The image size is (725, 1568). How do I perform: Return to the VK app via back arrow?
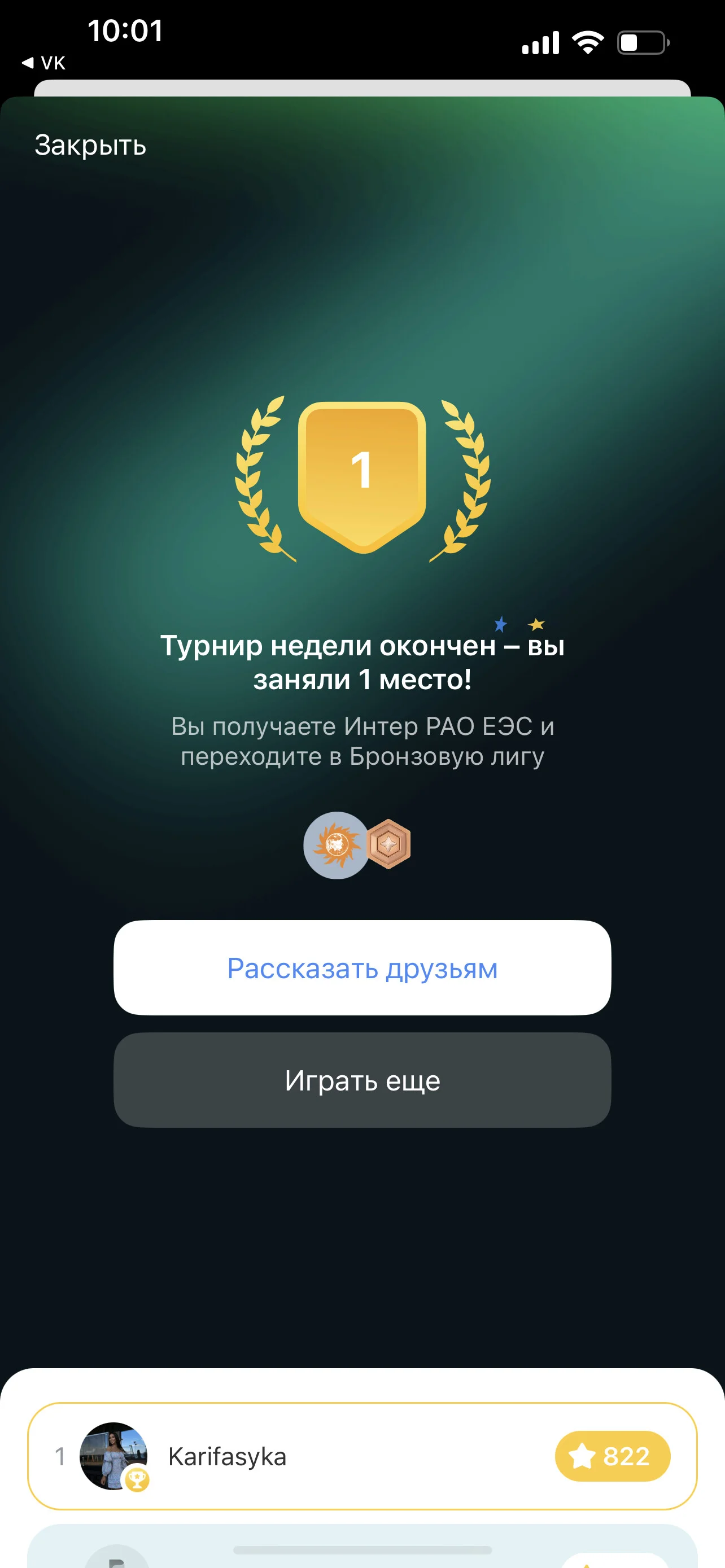[x=43, y=63]
